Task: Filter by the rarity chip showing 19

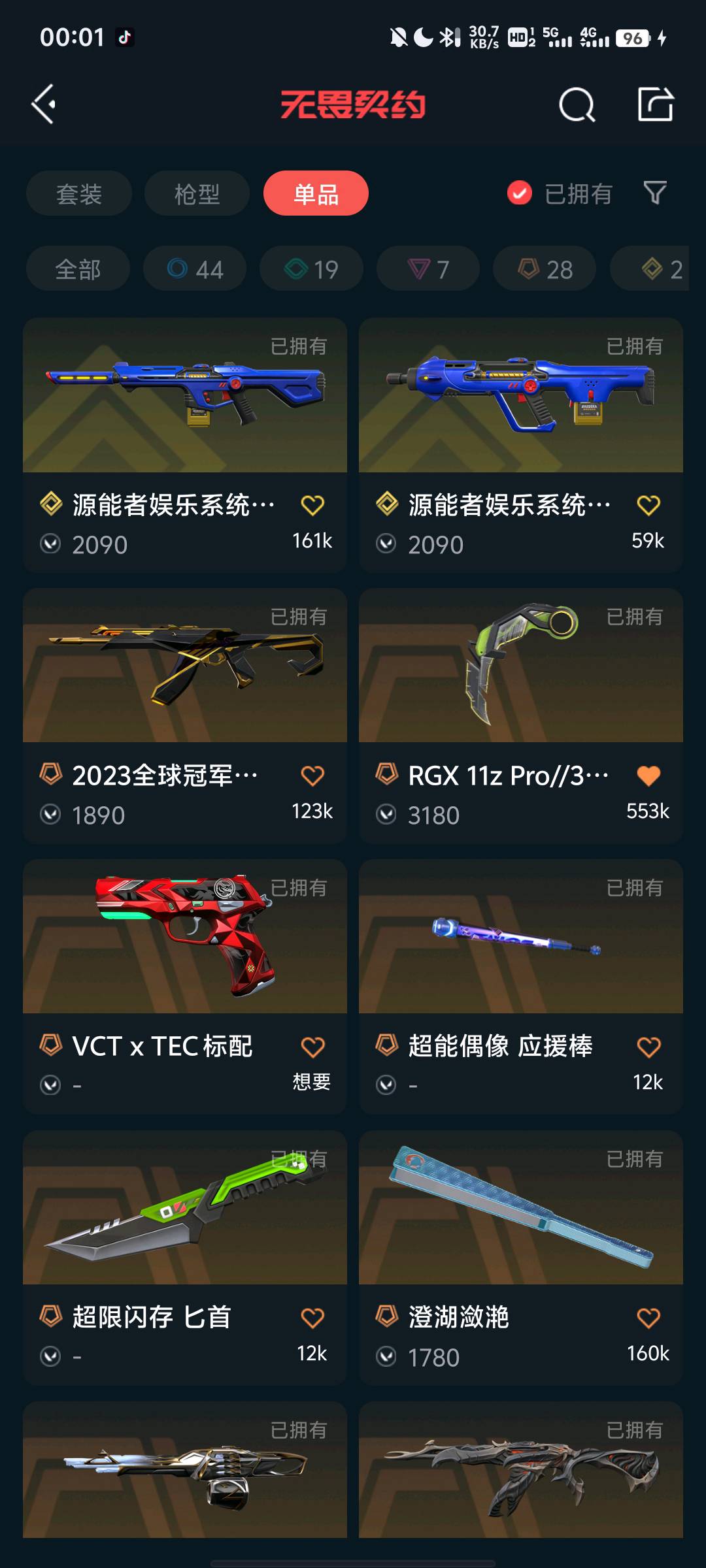Action: 311,269
